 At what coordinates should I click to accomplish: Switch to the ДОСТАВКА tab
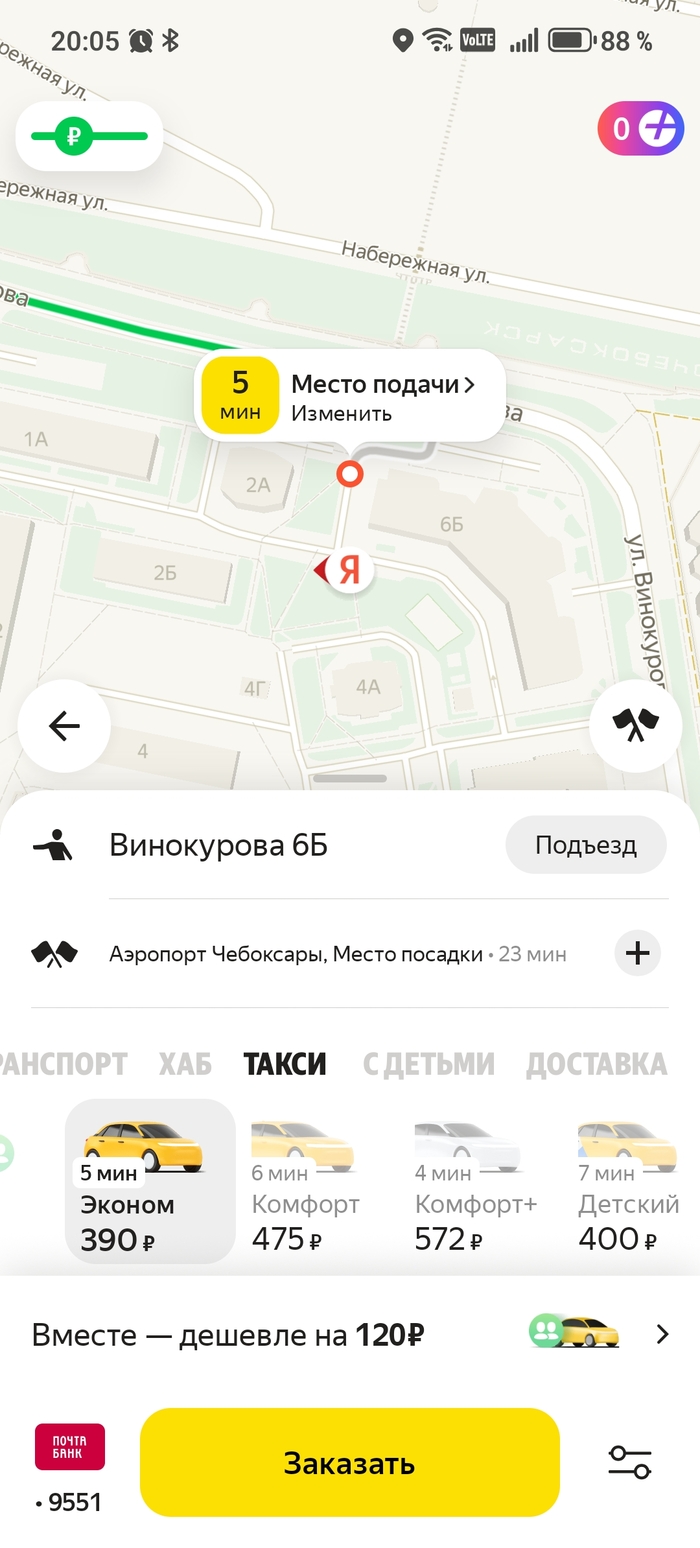(596, 1064)
